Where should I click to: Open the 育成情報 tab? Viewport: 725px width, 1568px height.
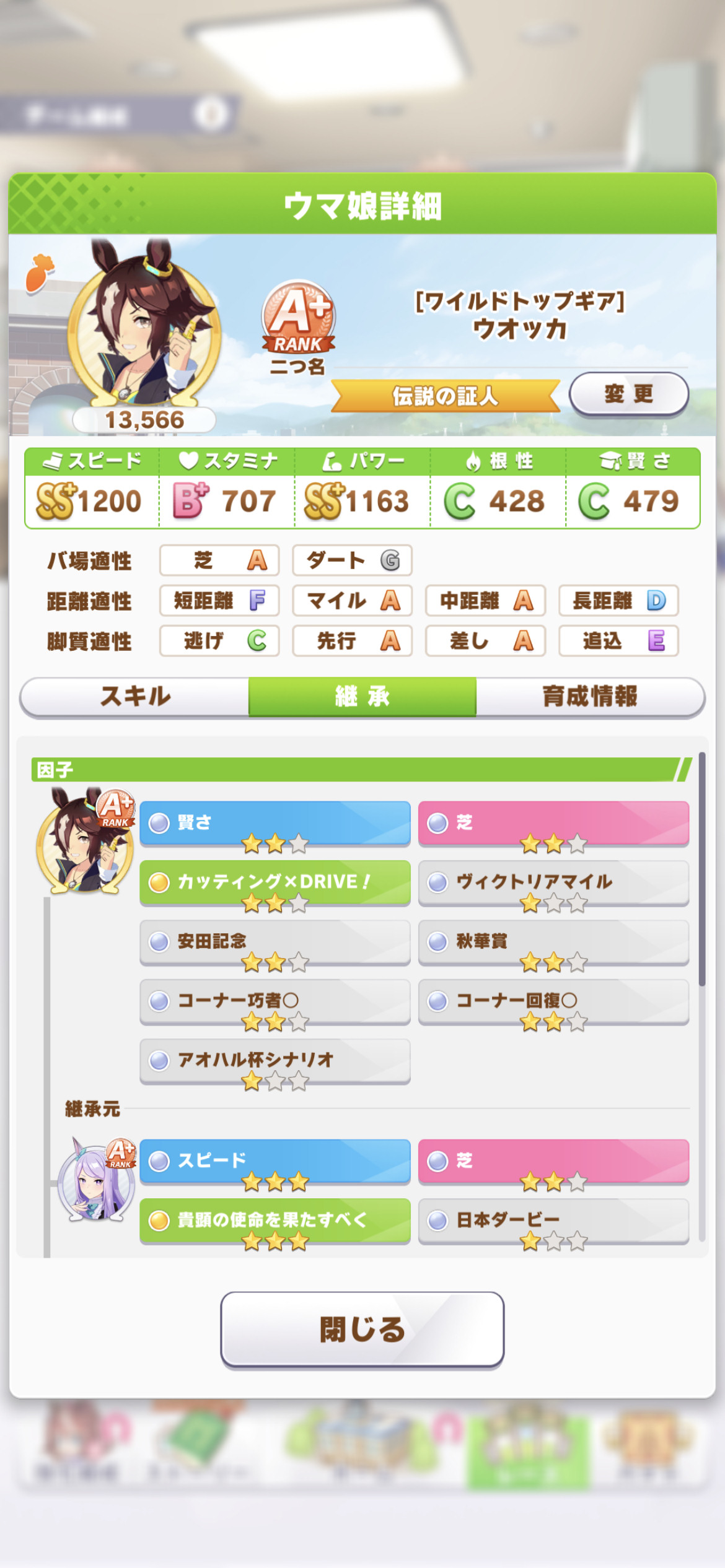[590, 696]
